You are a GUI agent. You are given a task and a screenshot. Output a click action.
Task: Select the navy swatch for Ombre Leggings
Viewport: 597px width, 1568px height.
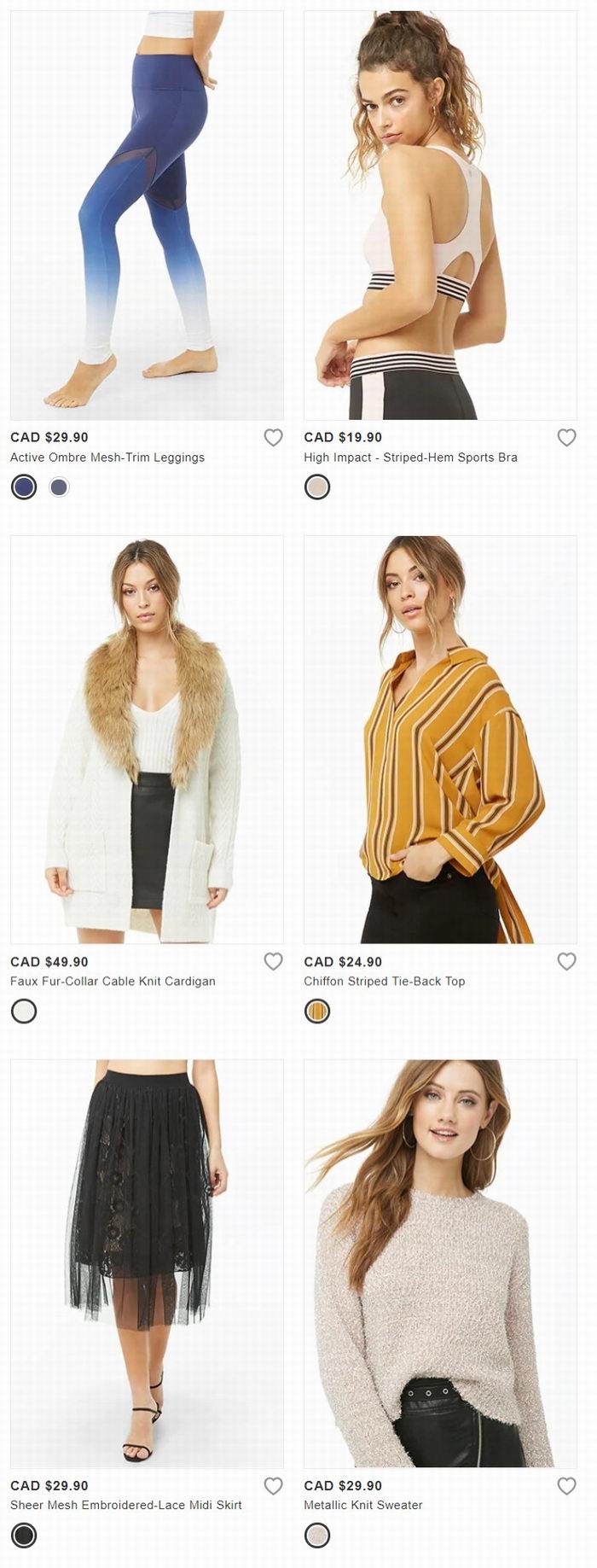point(24,487)
